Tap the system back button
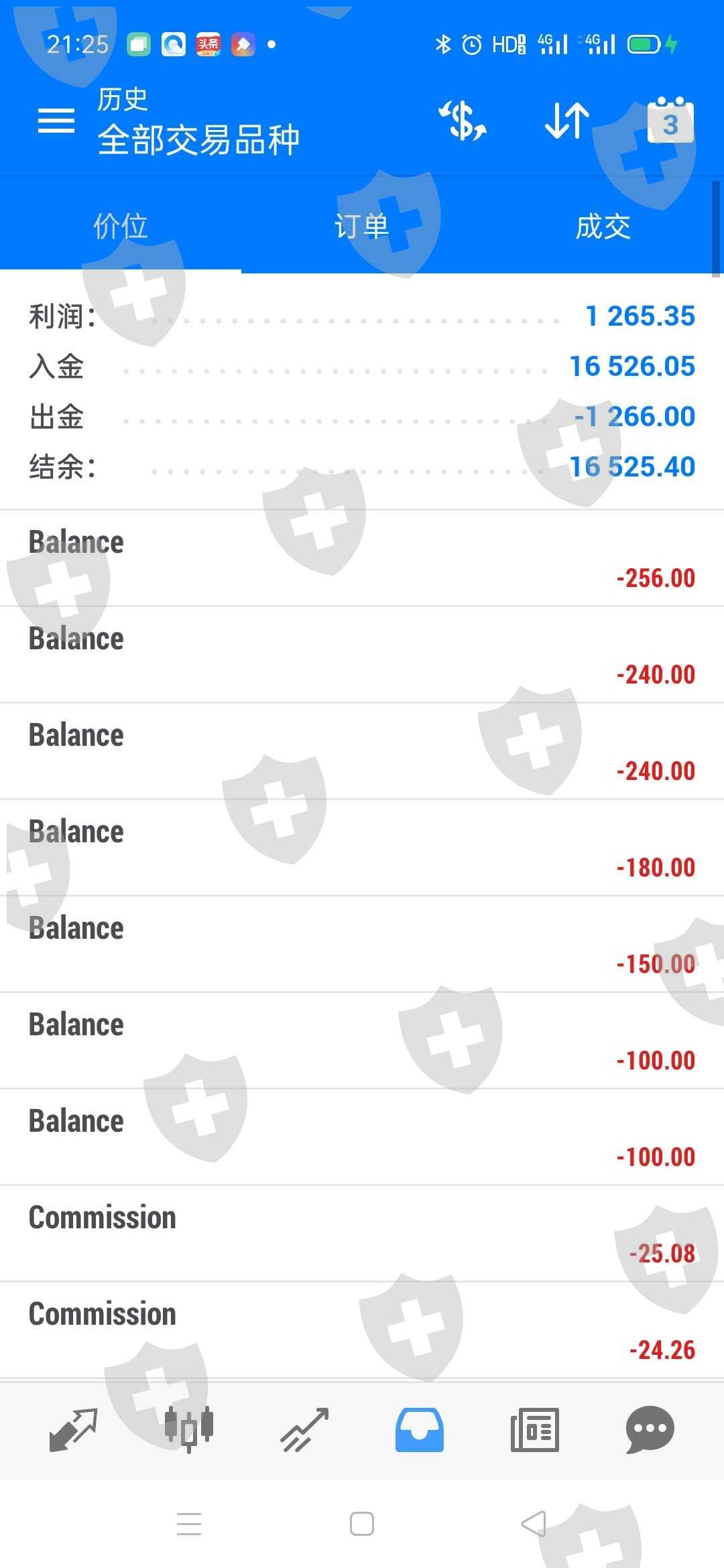Screen dimensions: 724x1568 point(534,1524)
